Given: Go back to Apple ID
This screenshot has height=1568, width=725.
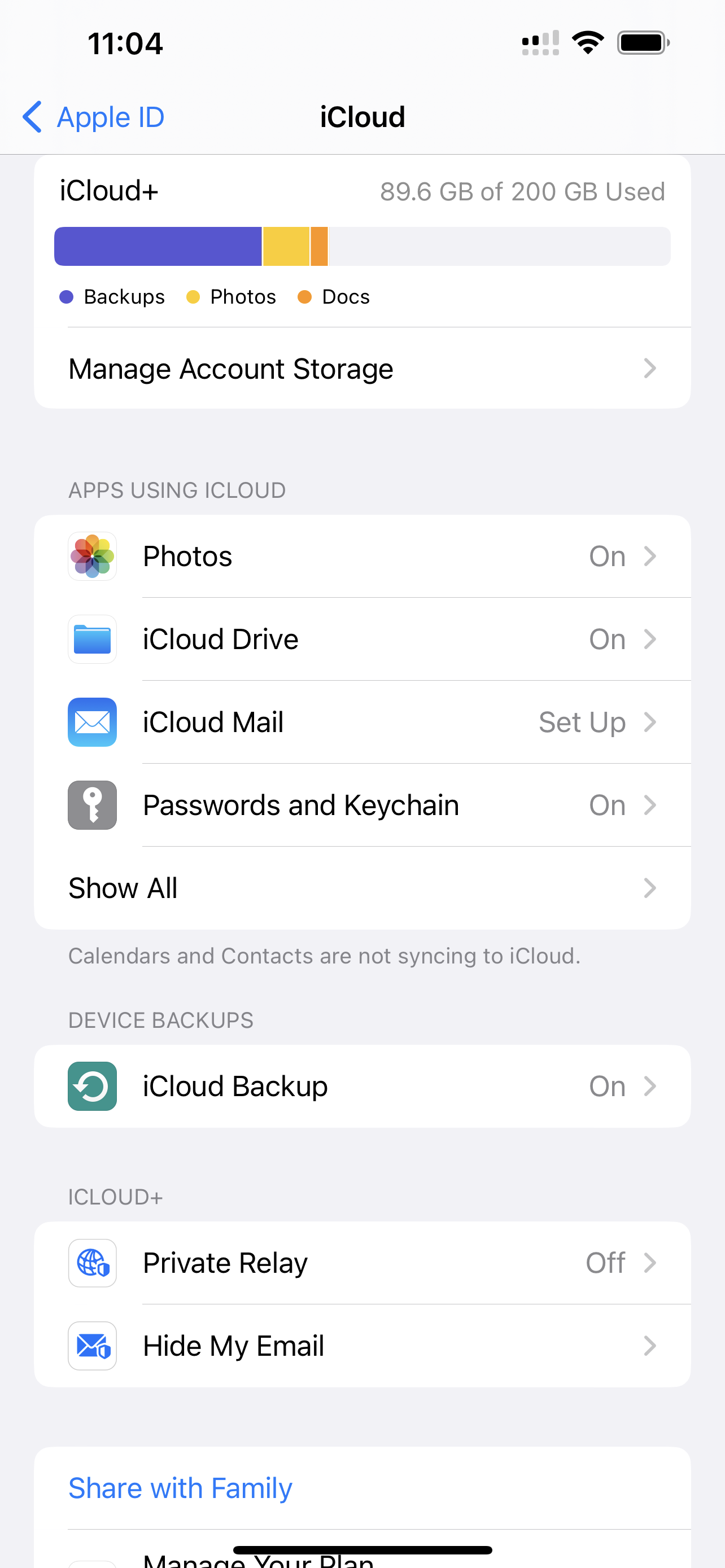Looking at the screenshot, I should coord(93,117).
